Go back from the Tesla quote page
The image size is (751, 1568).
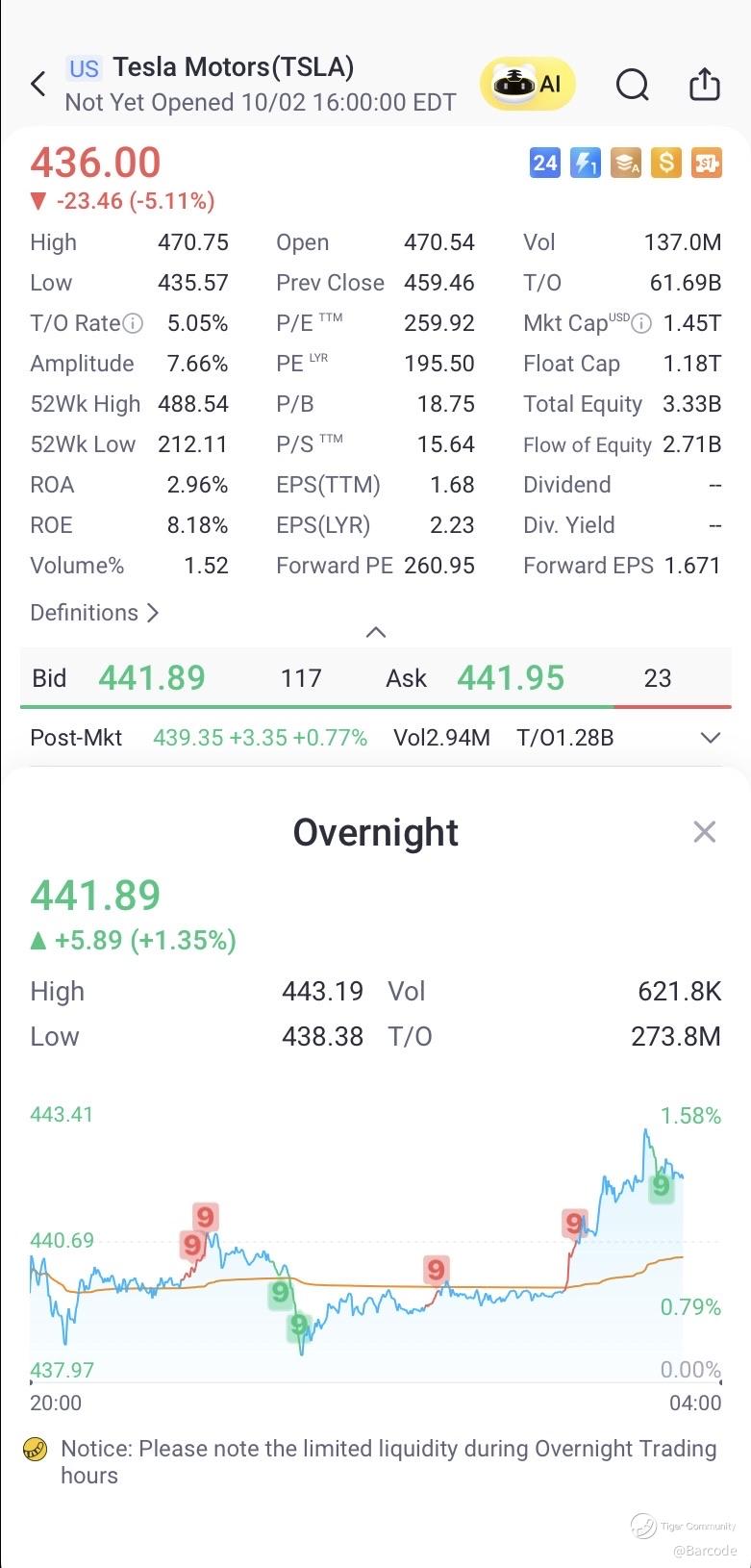pyautogui.click(x=38, y=85)
